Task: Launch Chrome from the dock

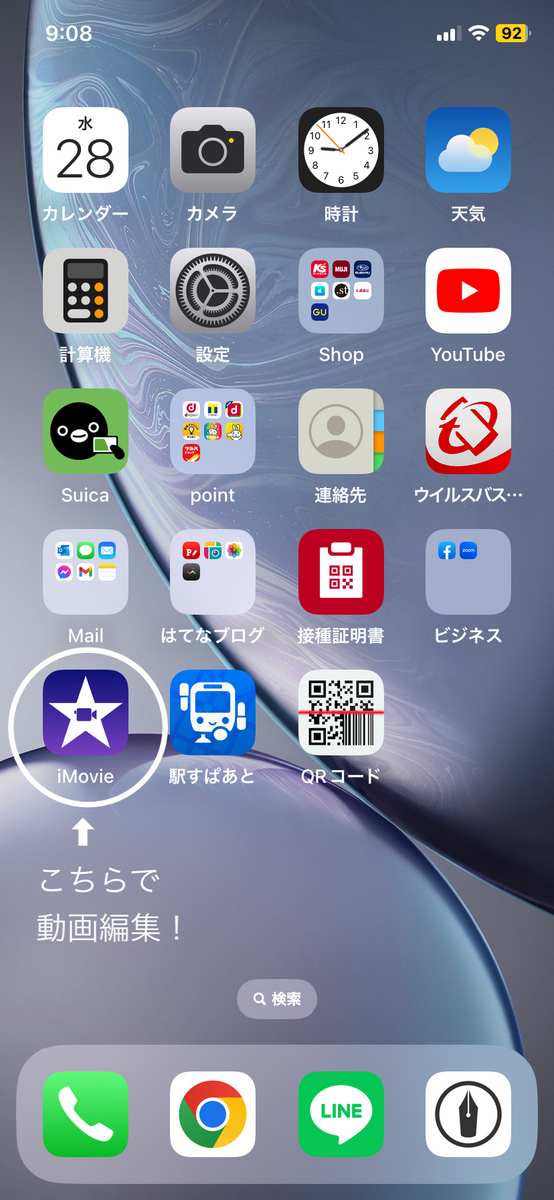Action: pos(212,1114)
